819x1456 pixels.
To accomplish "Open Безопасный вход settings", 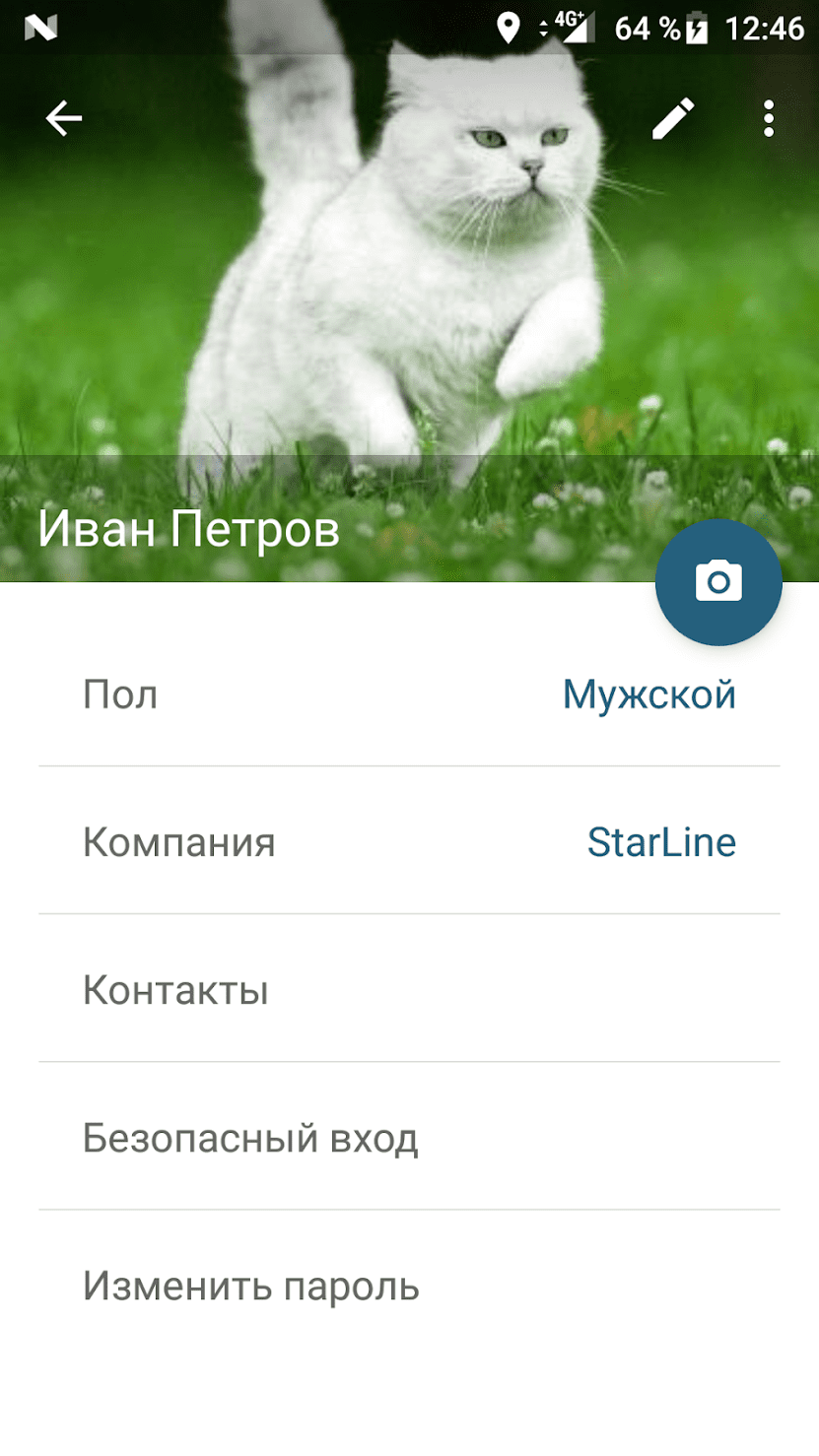I will tap(409, 1138).
